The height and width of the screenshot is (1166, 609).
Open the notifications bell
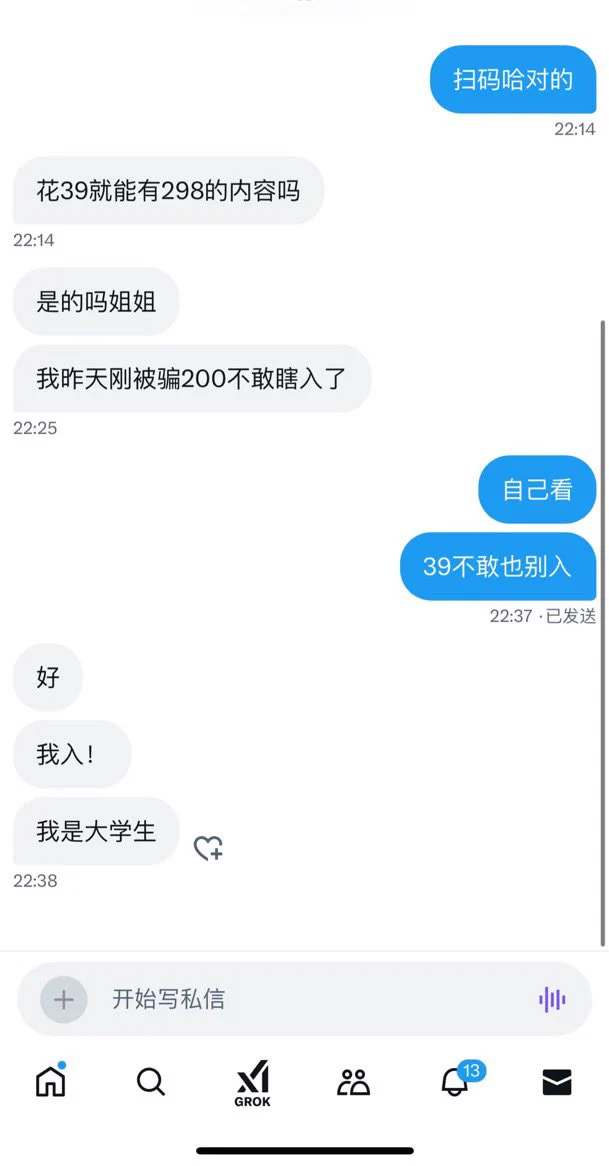[x=456, y=1081]
